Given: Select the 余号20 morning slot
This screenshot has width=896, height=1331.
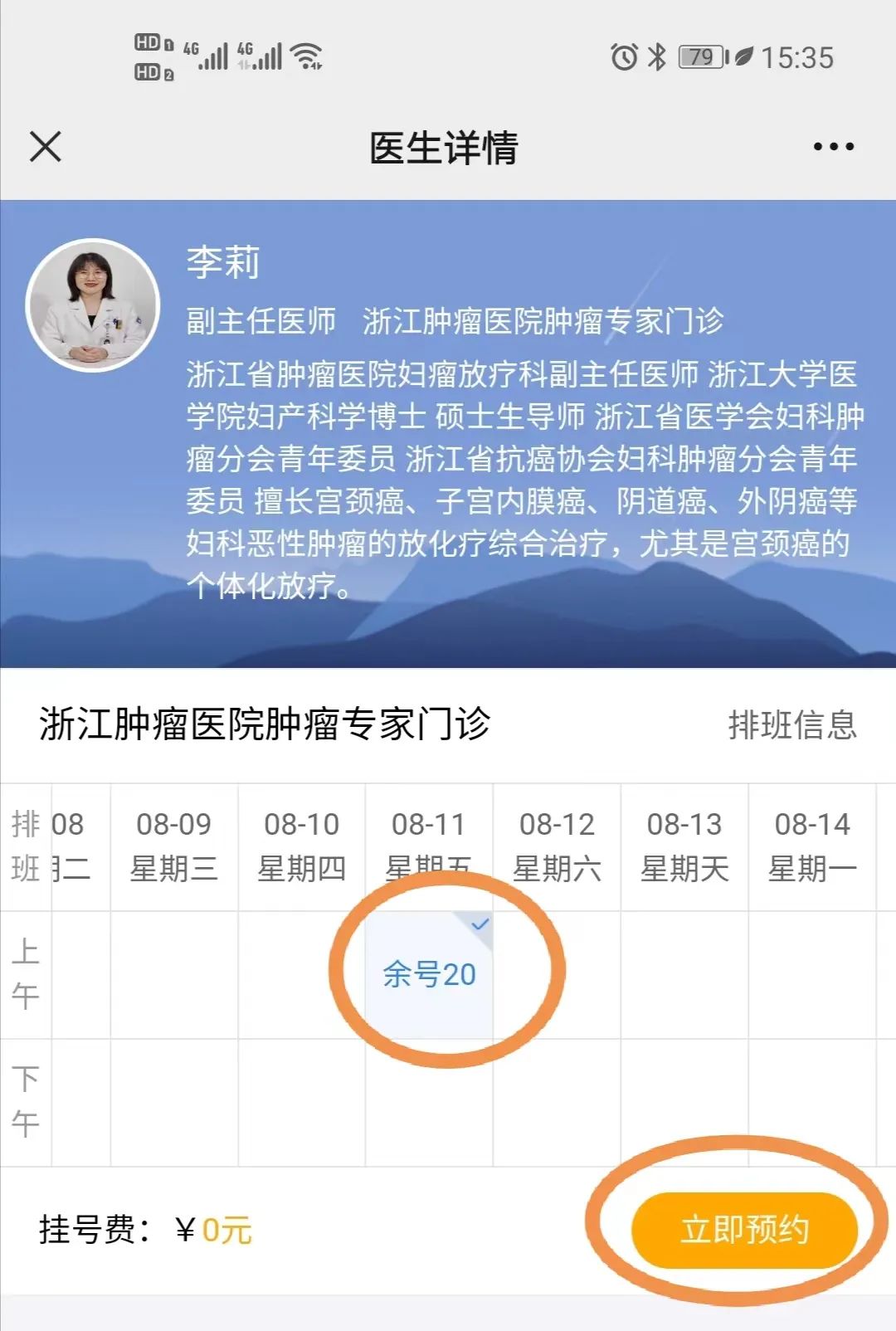Looking at the screenshot, I should pyautogui.click(x=429, y=974).
